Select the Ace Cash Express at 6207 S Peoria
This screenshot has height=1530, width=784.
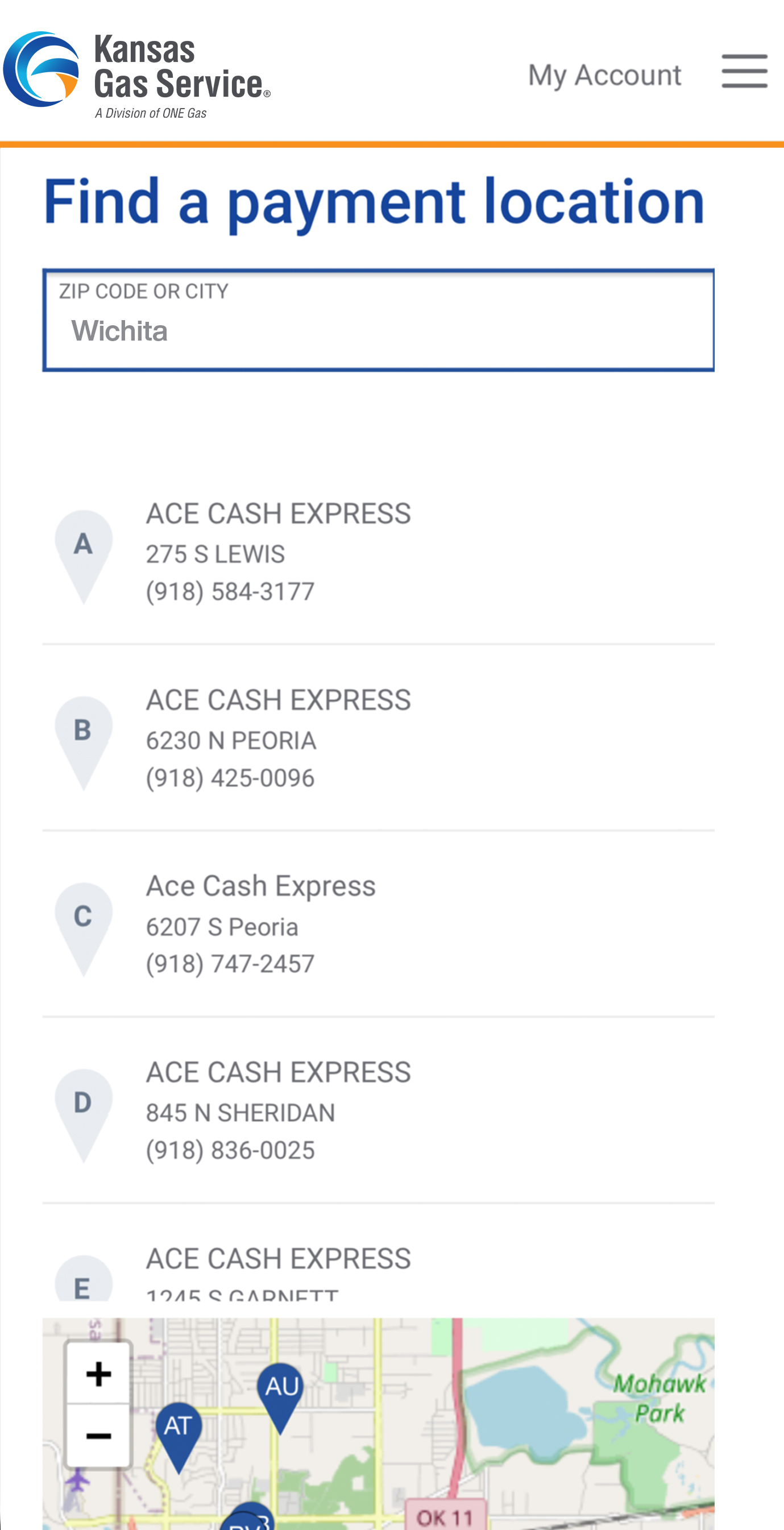[x=378, y=924]
